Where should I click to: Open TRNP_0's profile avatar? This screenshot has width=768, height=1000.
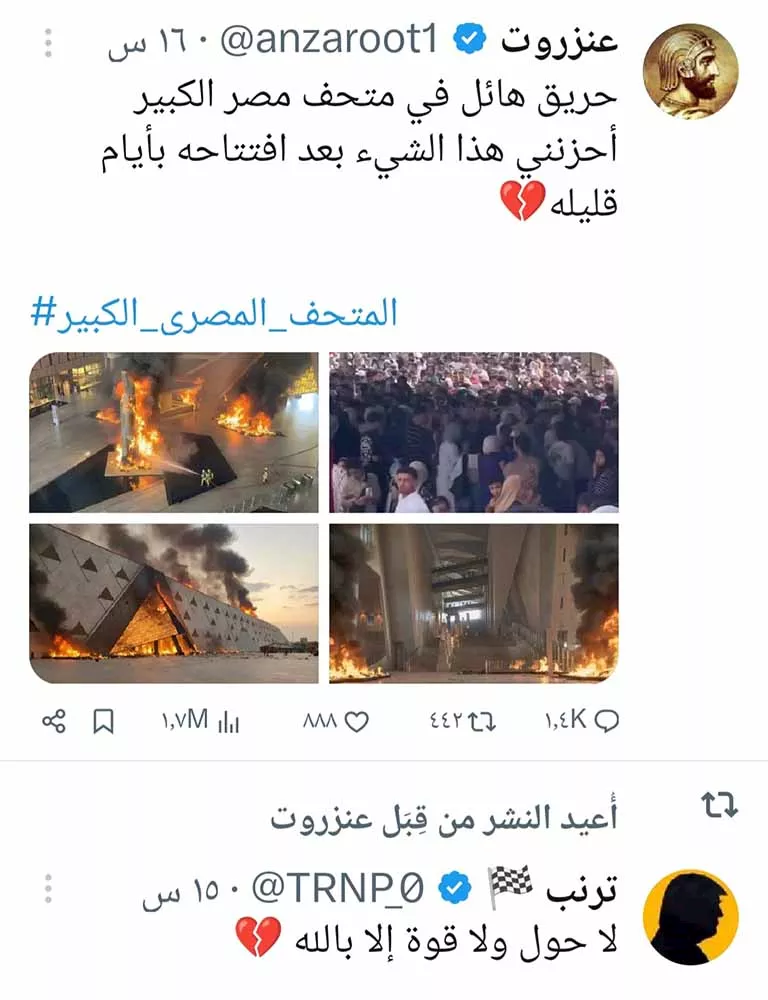point(690,916)
